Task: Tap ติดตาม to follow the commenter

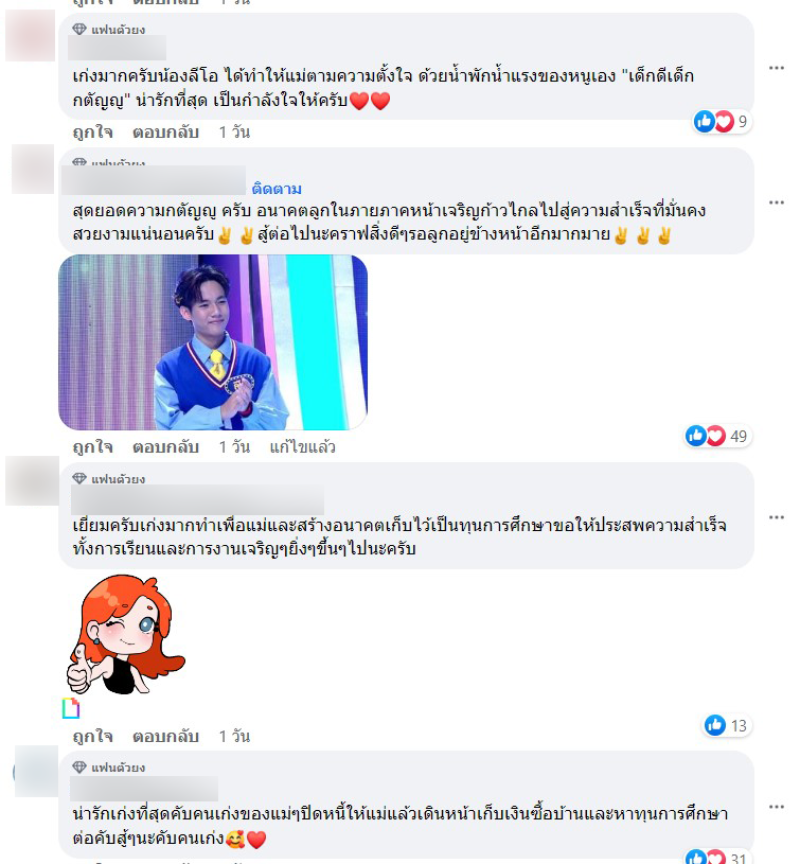Action: pos(277,188)
